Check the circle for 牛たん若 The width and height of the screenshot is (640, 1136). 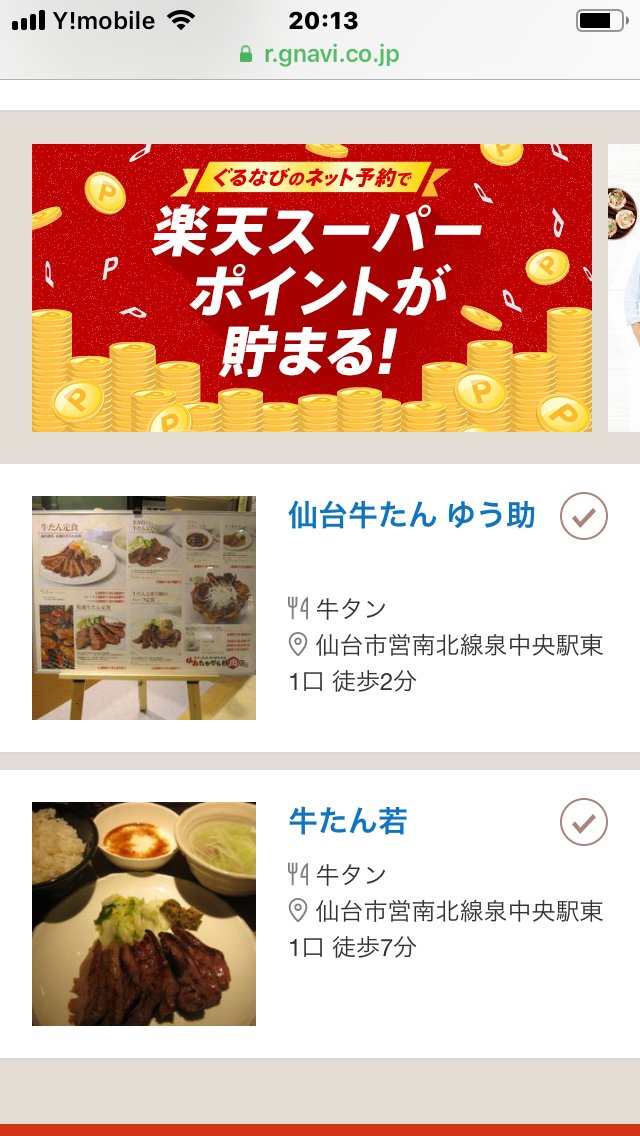(584, 823)
